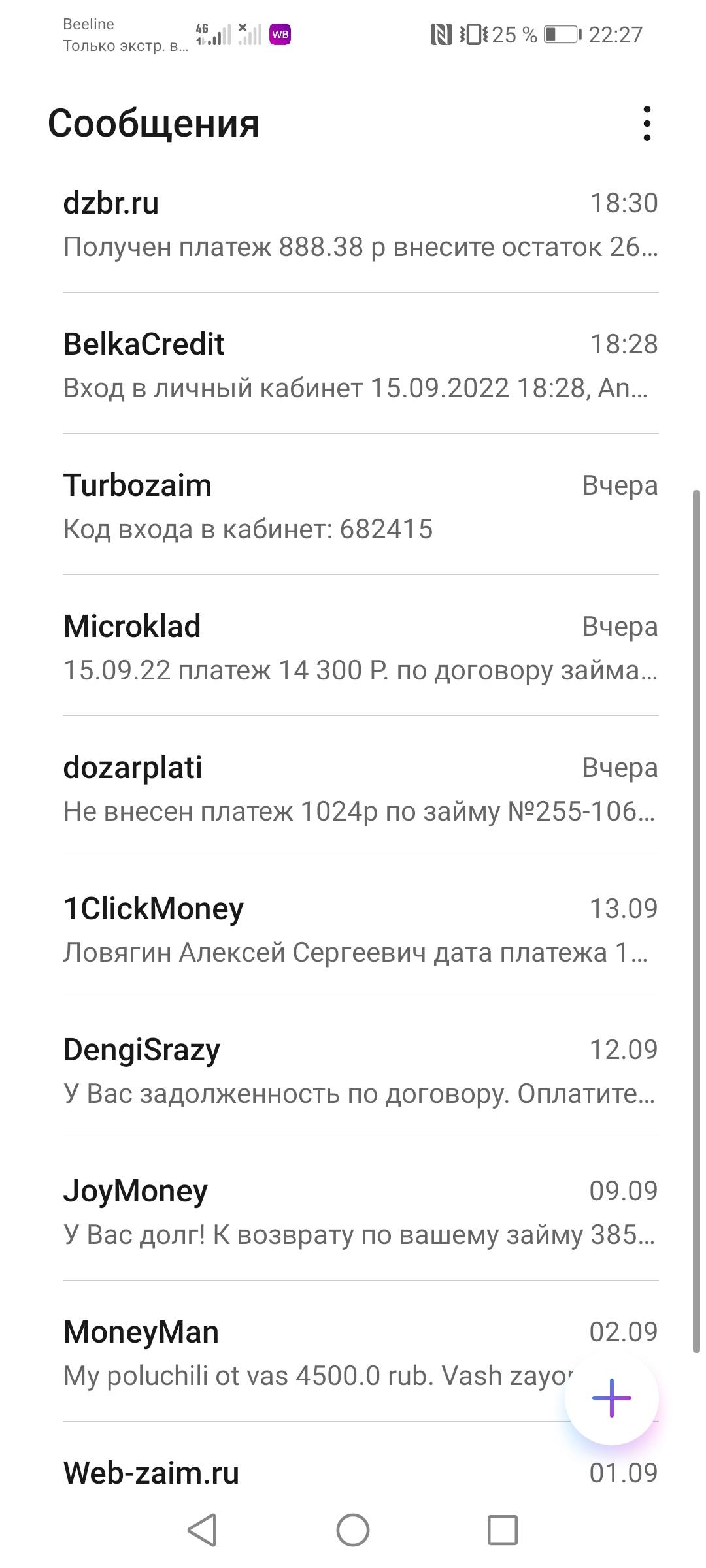
Task: Tap the battery indicator showing 25%
Action: tap(559, 34)
